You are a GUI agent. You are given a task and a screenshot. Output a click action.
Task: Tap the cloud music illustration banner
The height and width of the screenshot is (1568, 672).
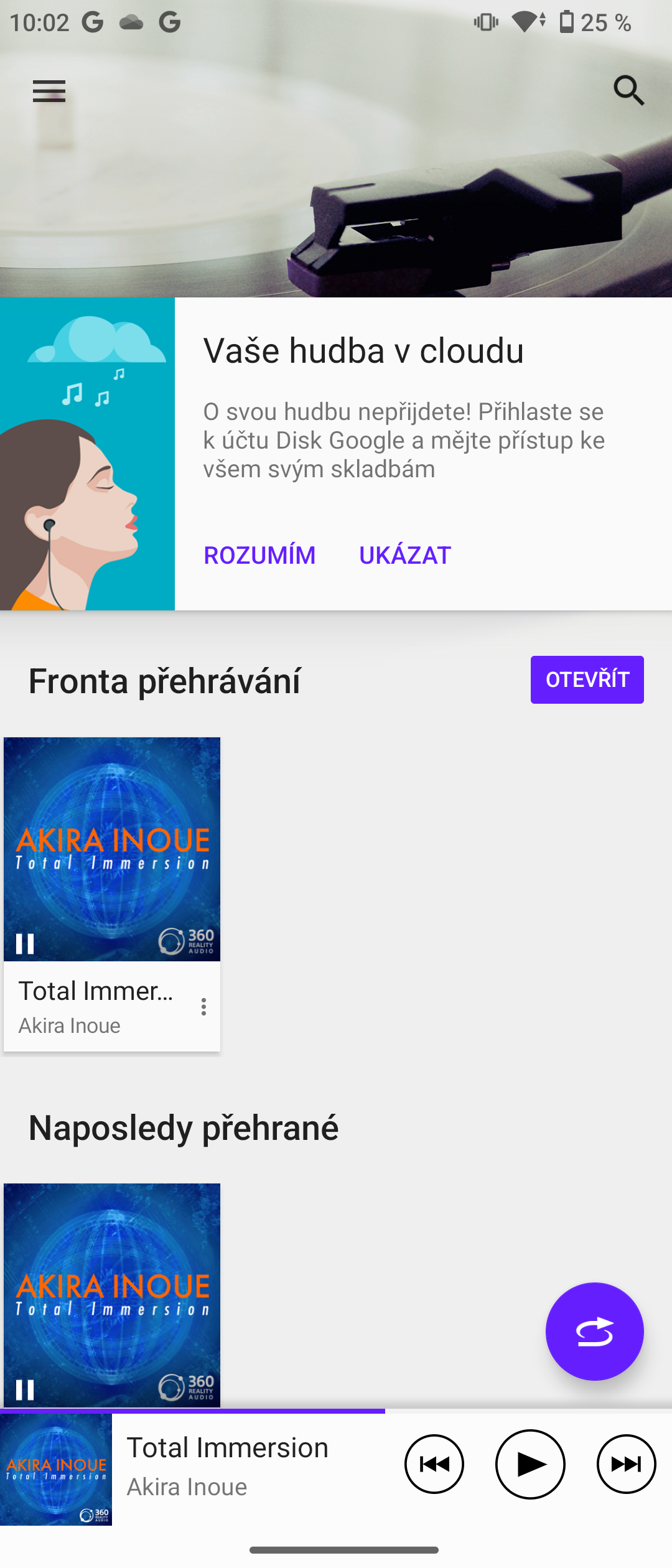coord(88,454)
